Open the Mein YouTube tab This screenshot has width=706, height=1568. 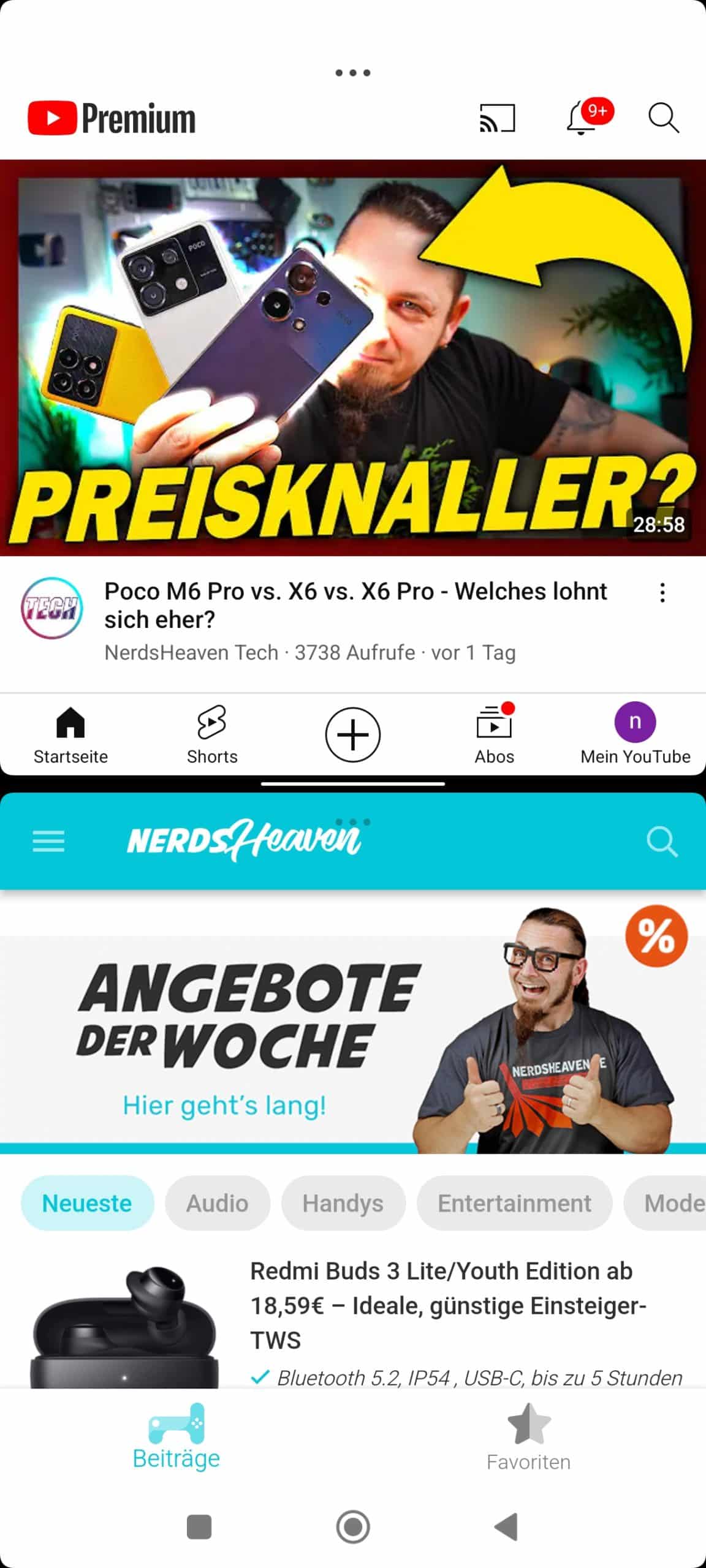(x=636, y=735)
